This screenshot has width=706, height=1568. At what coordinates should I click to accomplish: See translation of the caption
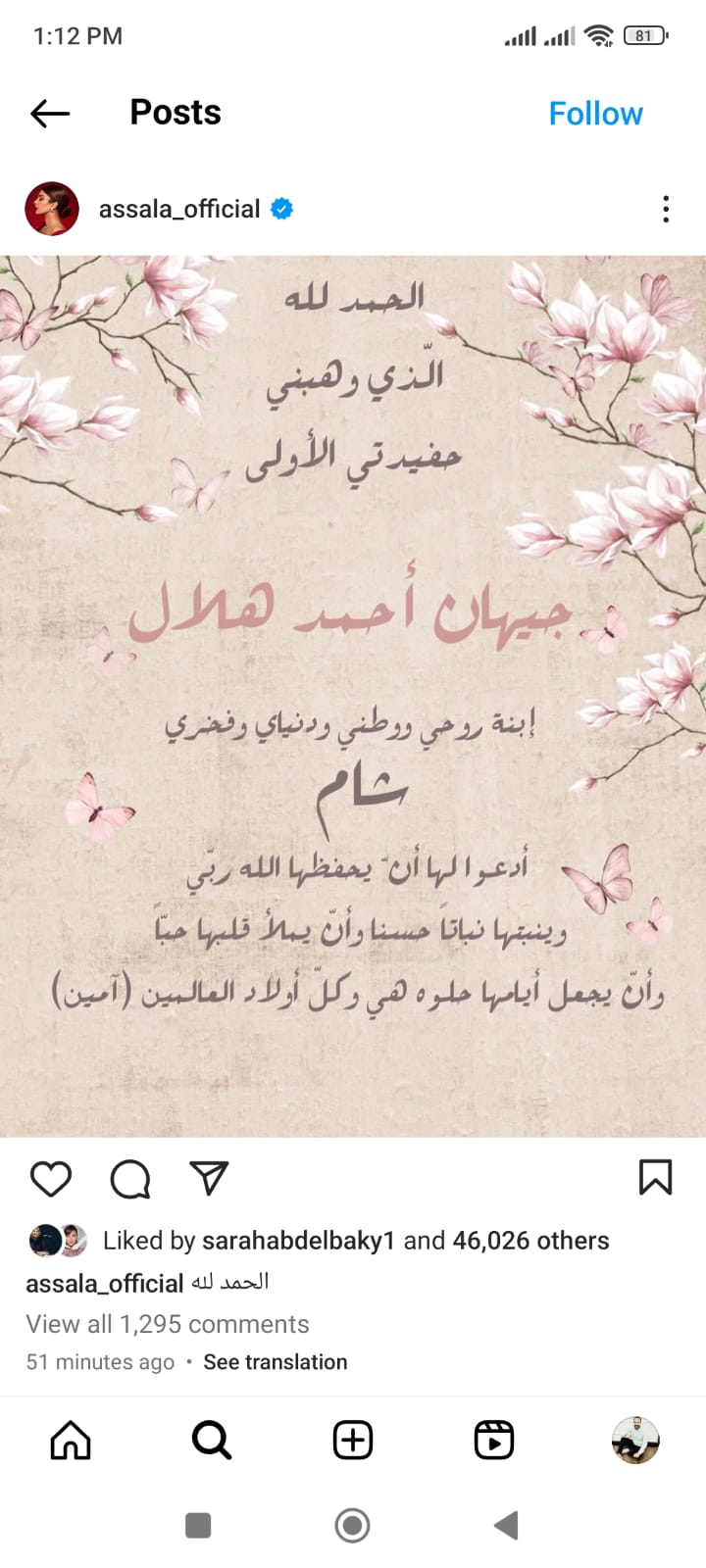276,1362
